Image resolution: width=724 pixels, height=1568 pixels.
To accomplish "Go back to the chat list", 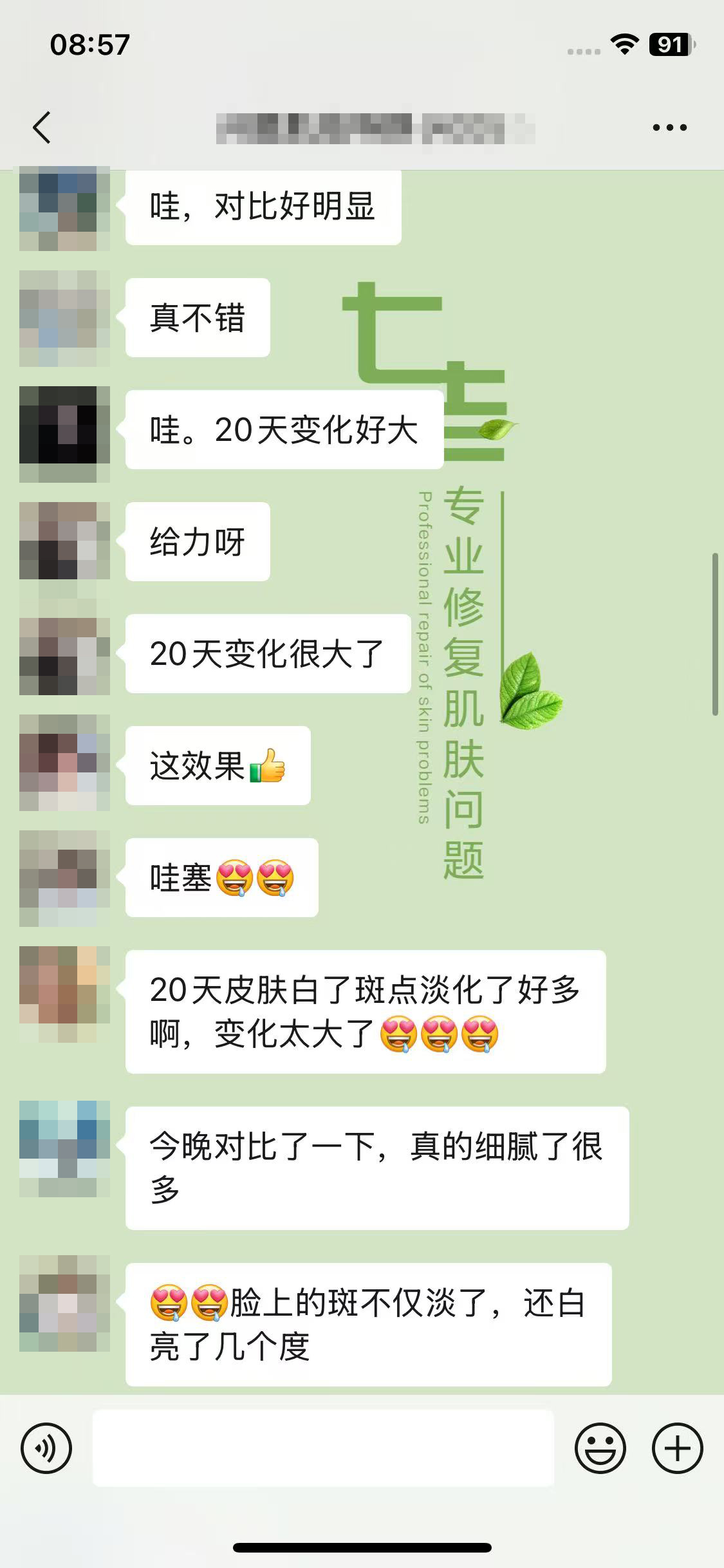I will 42,127.
